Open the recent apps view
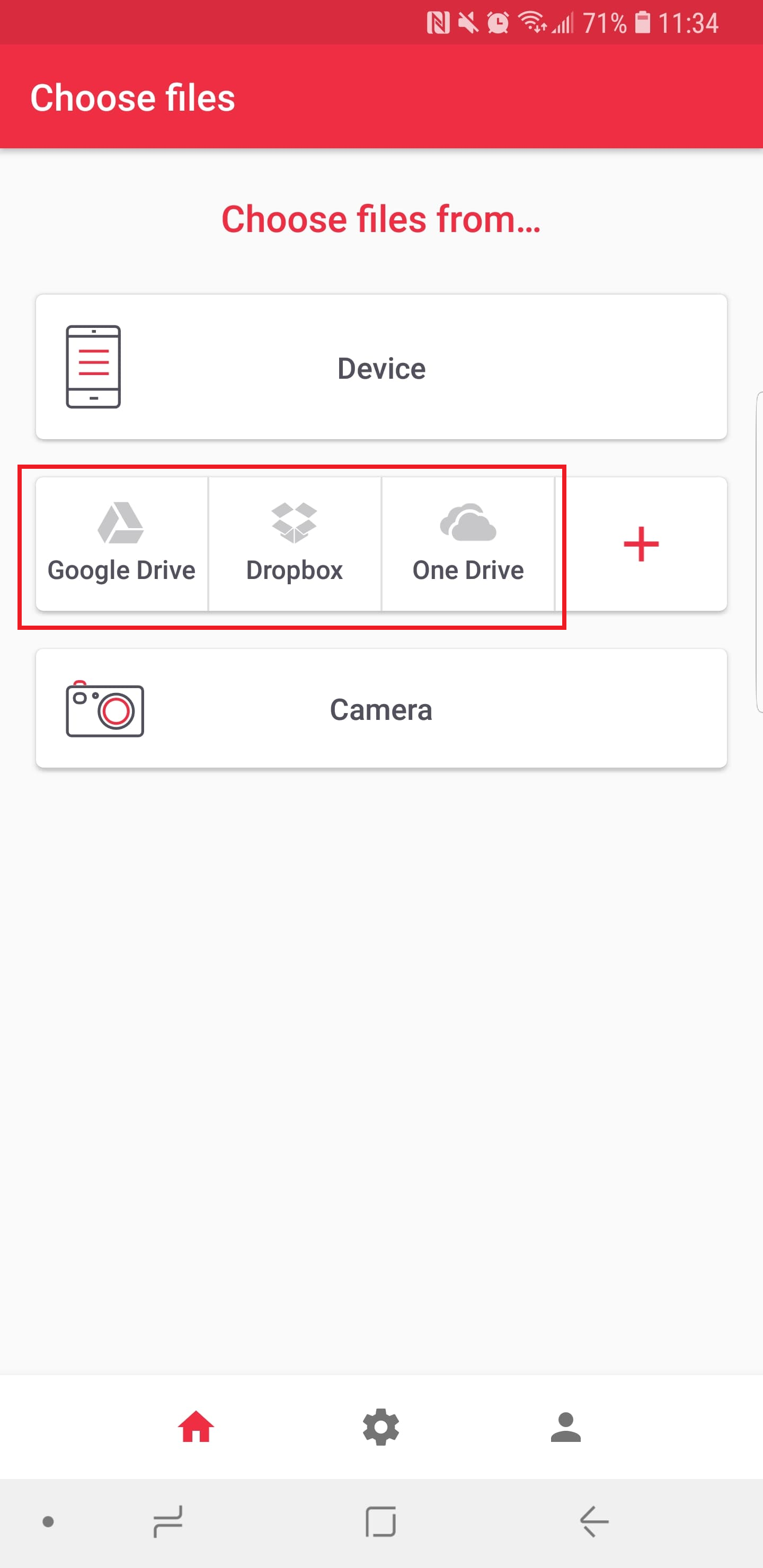763x1568 pixels. (x=167, y=1522)
